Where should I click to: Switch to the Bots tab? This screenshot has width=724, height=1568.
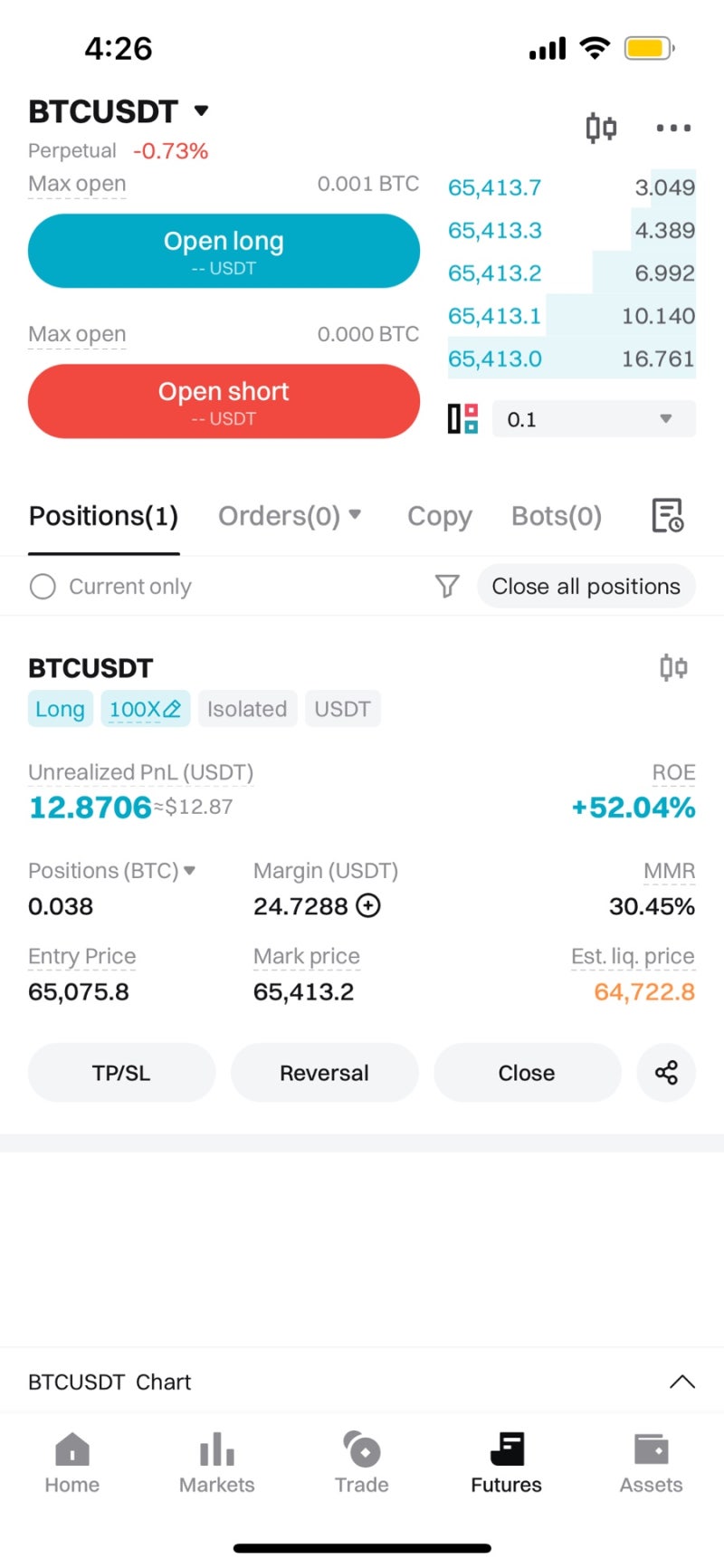556,515
